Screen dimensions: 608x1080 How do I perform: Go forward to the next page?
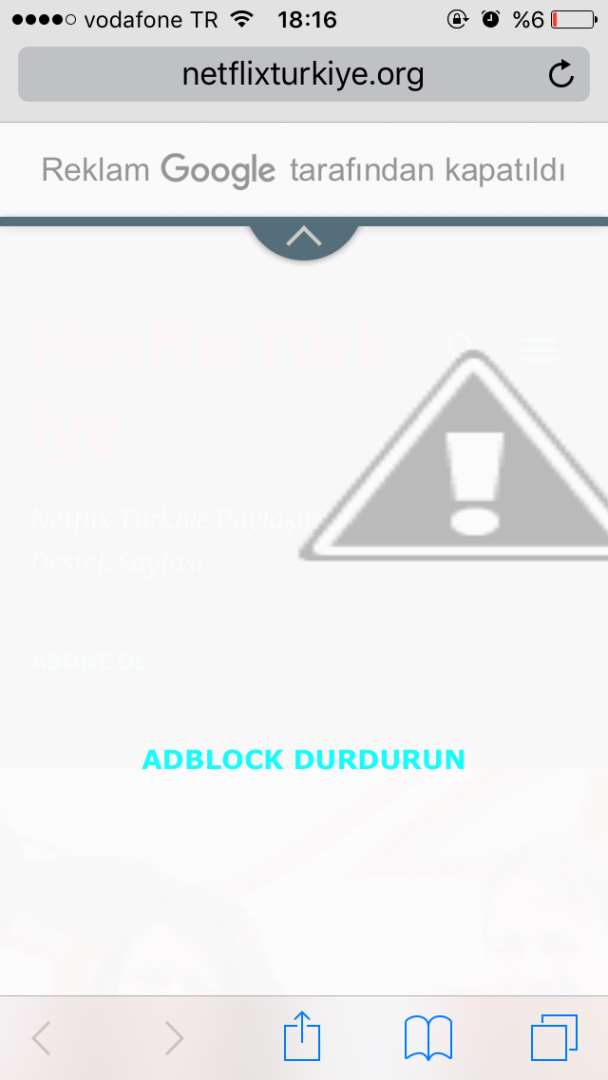(x=175, y=1038)
